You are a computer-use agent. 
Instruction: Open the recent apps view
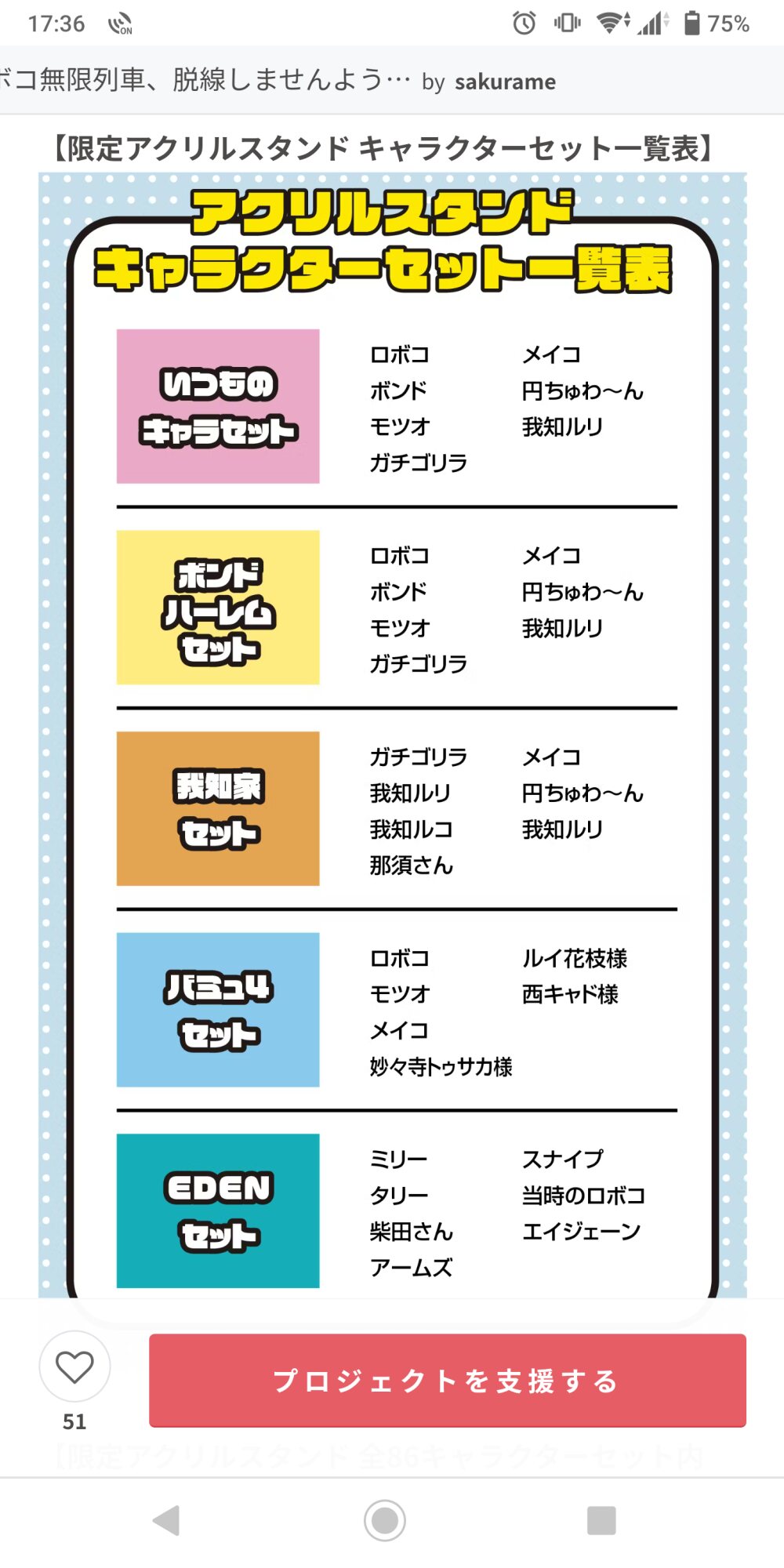tap(601, 1521)
